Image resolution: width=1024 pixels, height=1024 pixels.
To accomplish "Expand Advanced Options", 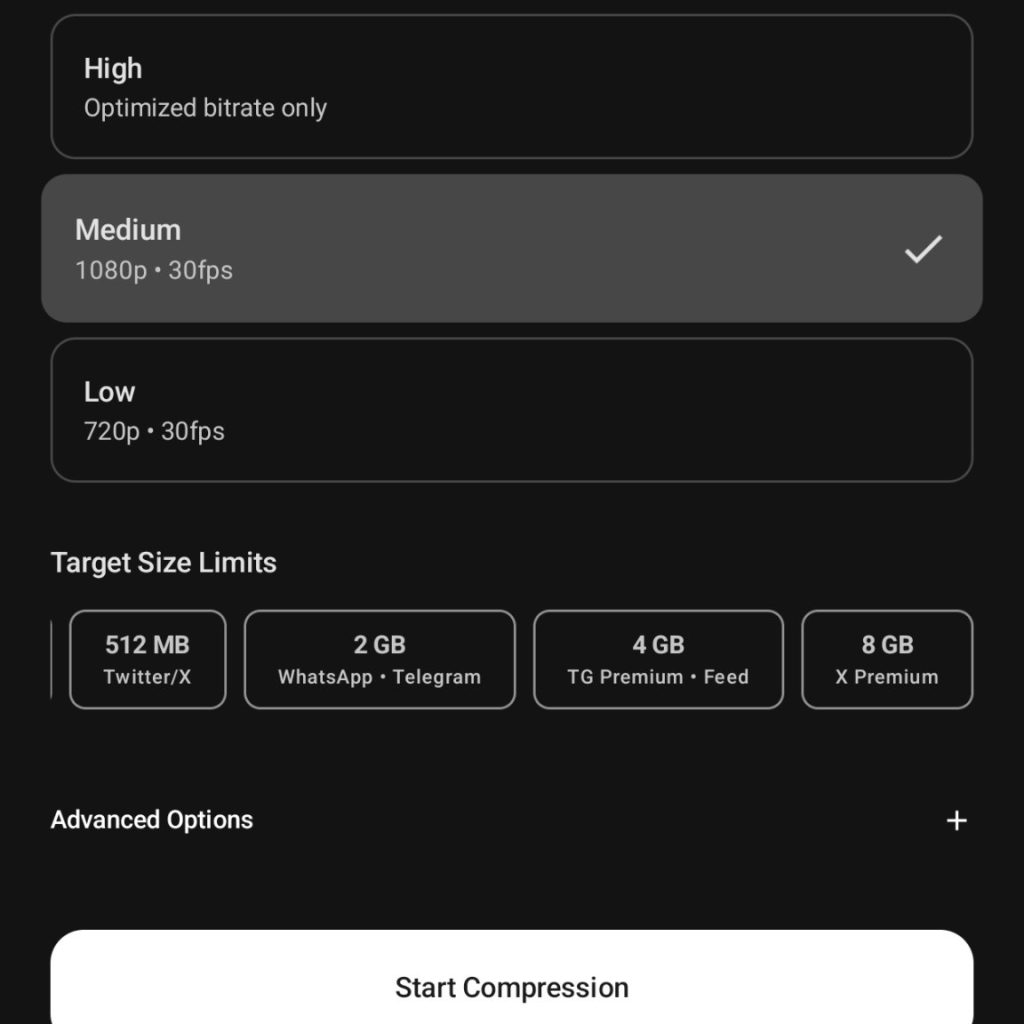I will tap(956, 820).
